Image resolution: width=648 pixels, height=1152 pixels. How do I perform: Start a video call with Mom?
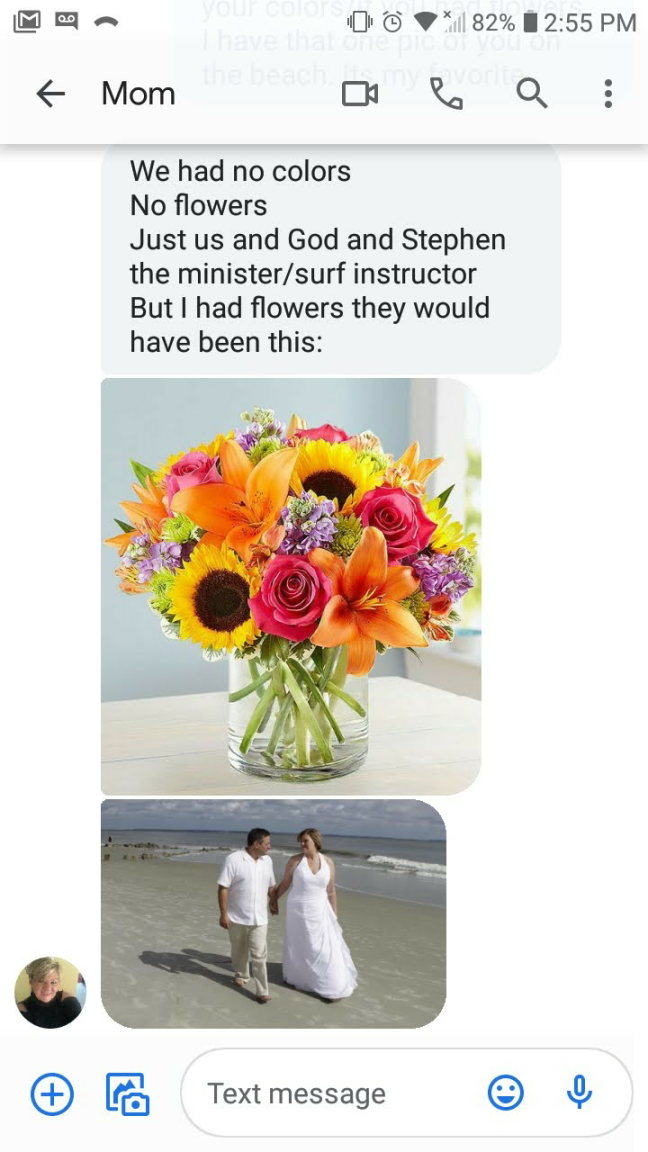click(x=360, y=94)
